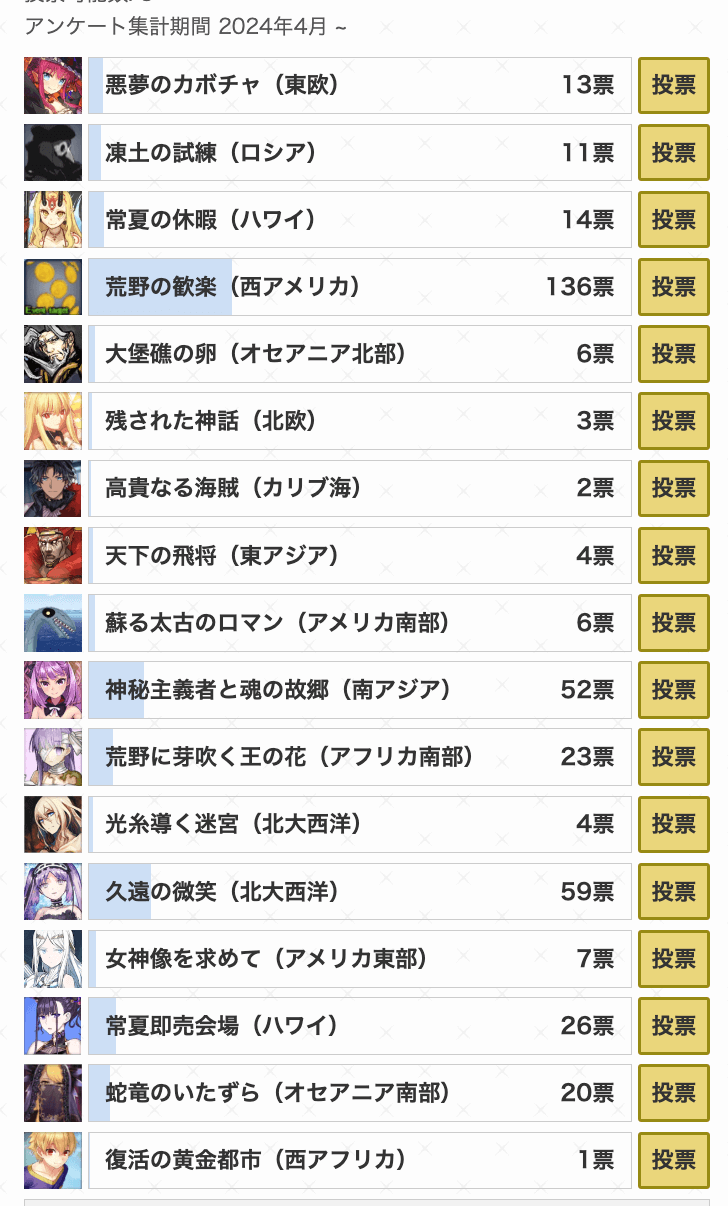The width and height of the screenshot is (728, 1206).
Task: Cast a vote for 光糸導く迷宮（北大西洋）
Action: tap(674, 824)
